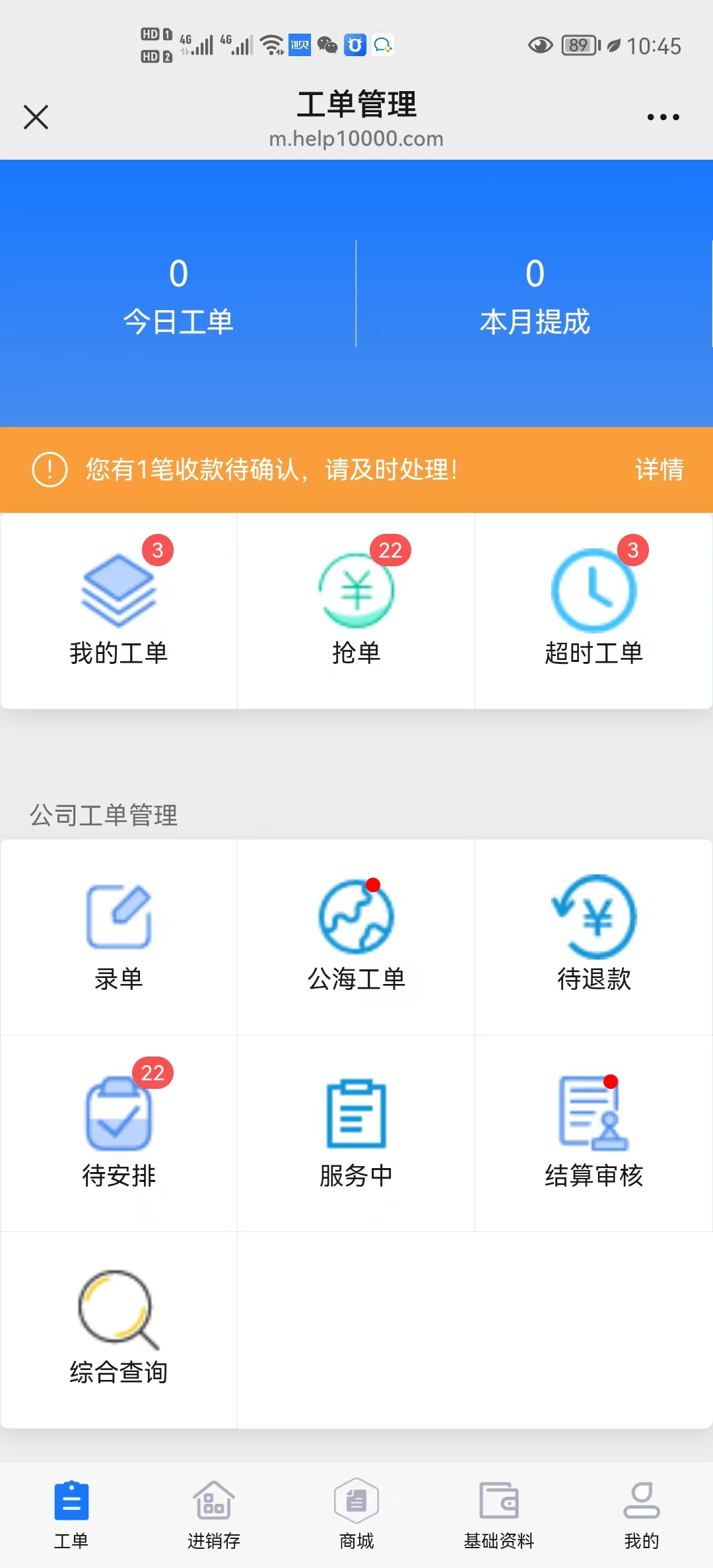Open 结算审核
Image resolution: width=713 pixels, height=1568 pixels.
tap(594, 1133)
